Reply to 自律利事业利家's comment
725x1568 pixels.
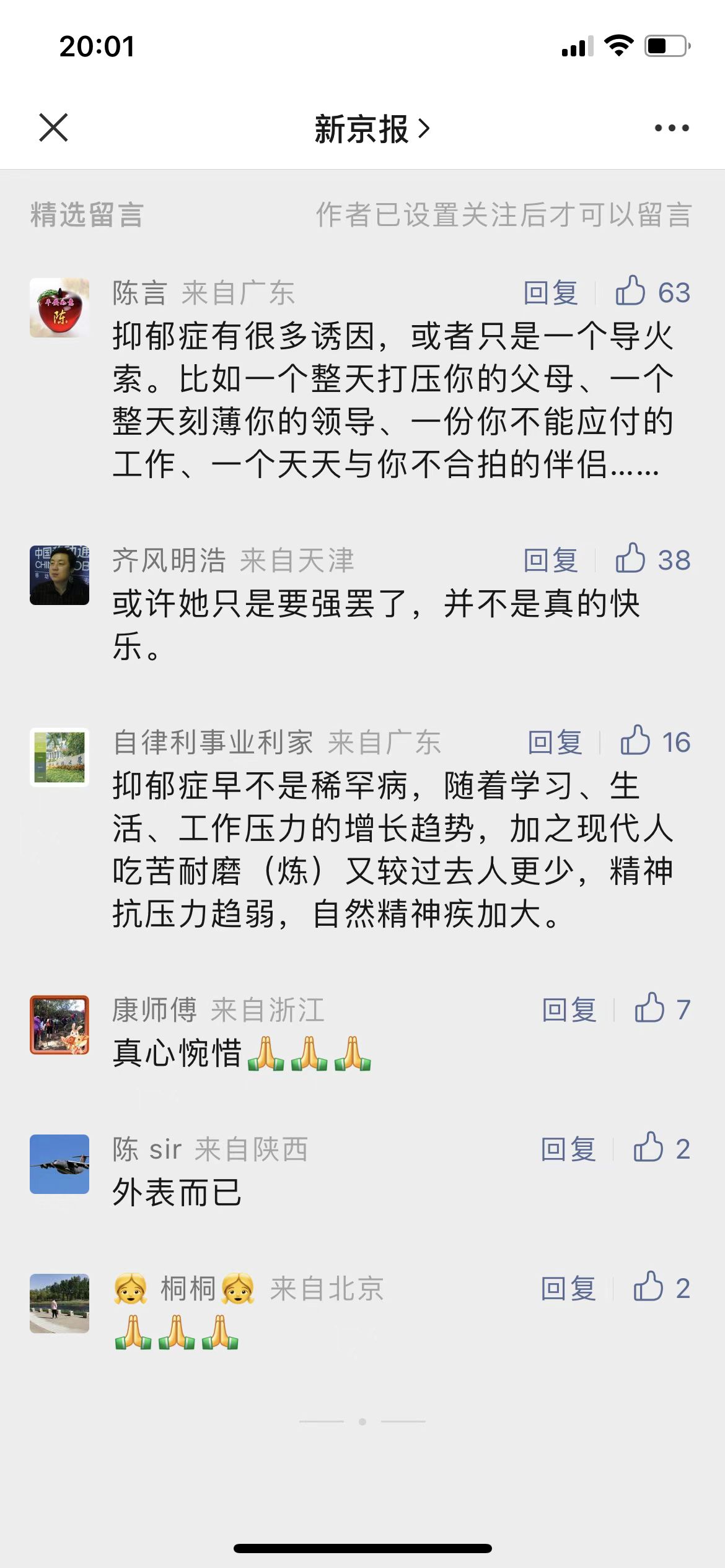(x=555, y=742)
